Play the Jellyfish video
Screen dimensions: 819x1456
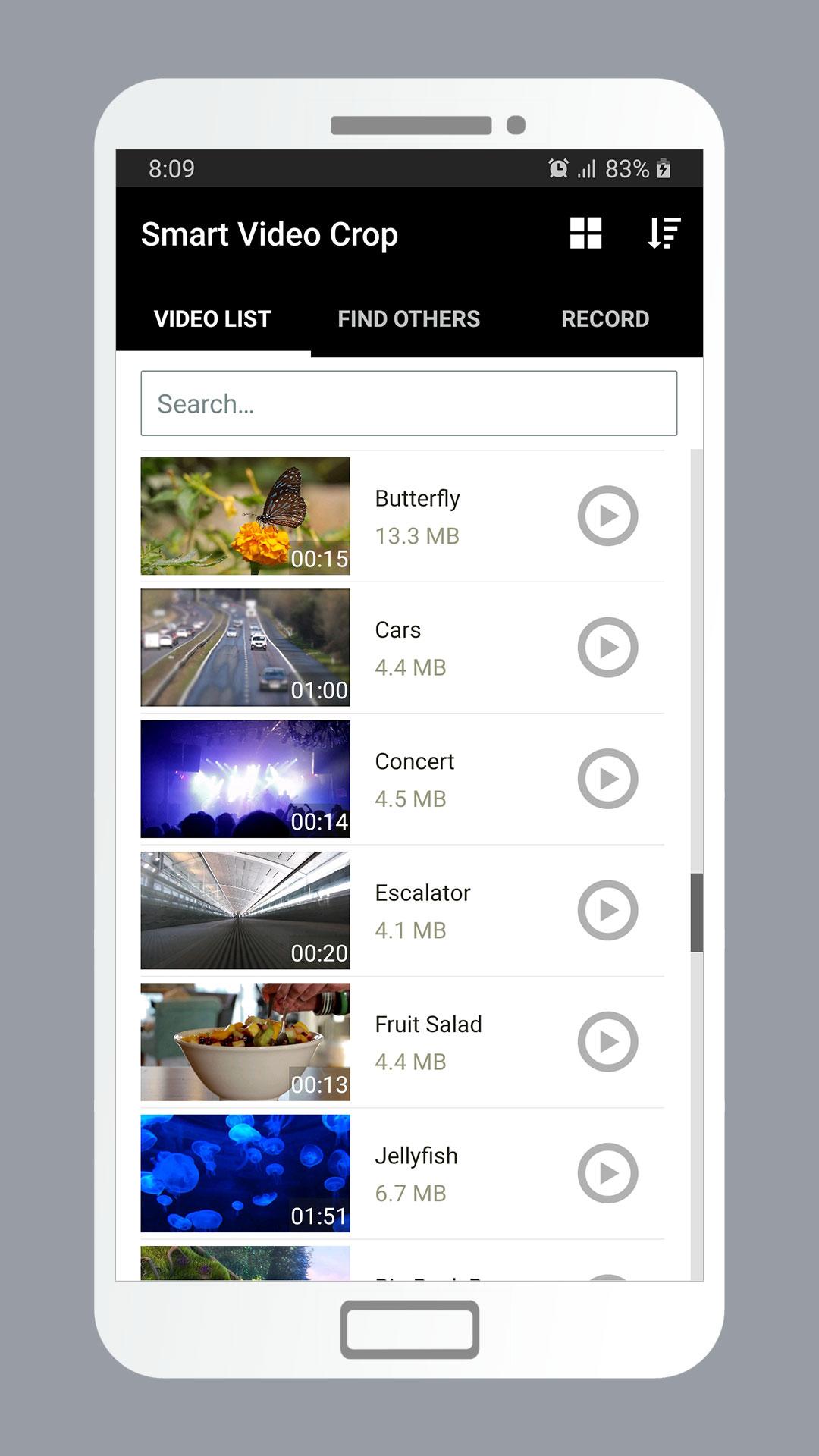[607, 1173]
